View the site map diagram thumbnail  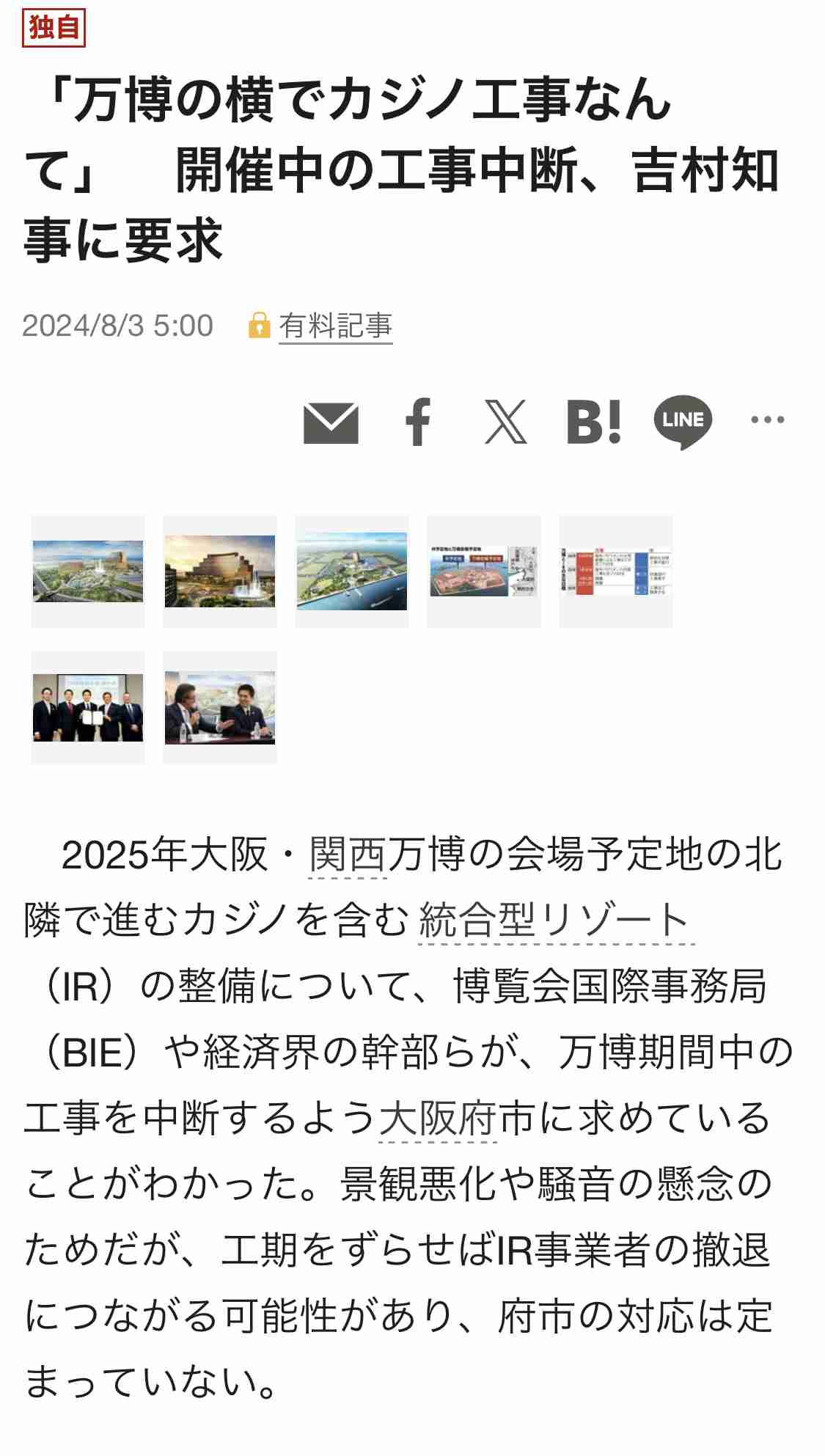click(x=484, y=571)
